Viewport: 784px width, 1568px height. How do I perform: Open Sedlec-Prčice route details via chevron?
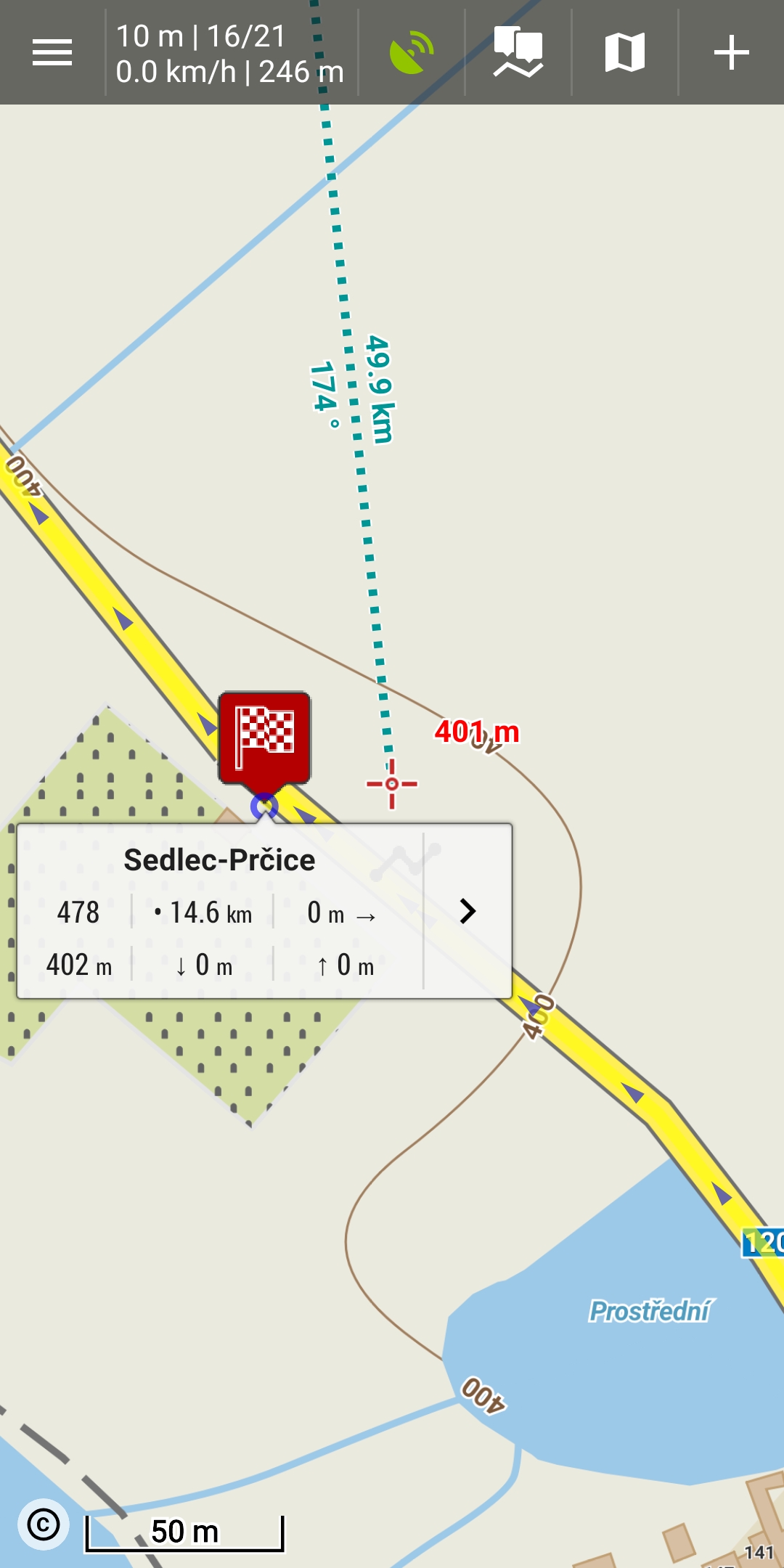pyautogui.click(x=468, y=911)
